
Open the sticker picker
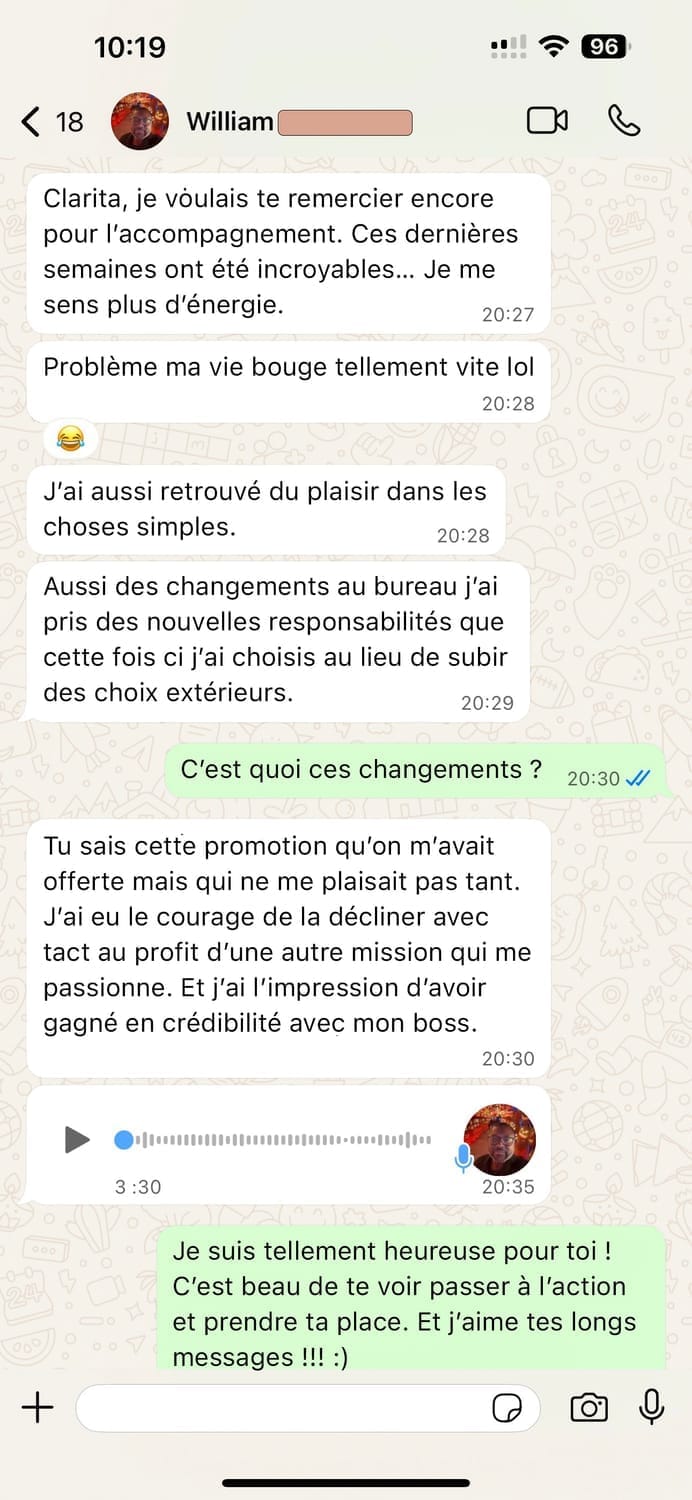(x=508, y=1408)
